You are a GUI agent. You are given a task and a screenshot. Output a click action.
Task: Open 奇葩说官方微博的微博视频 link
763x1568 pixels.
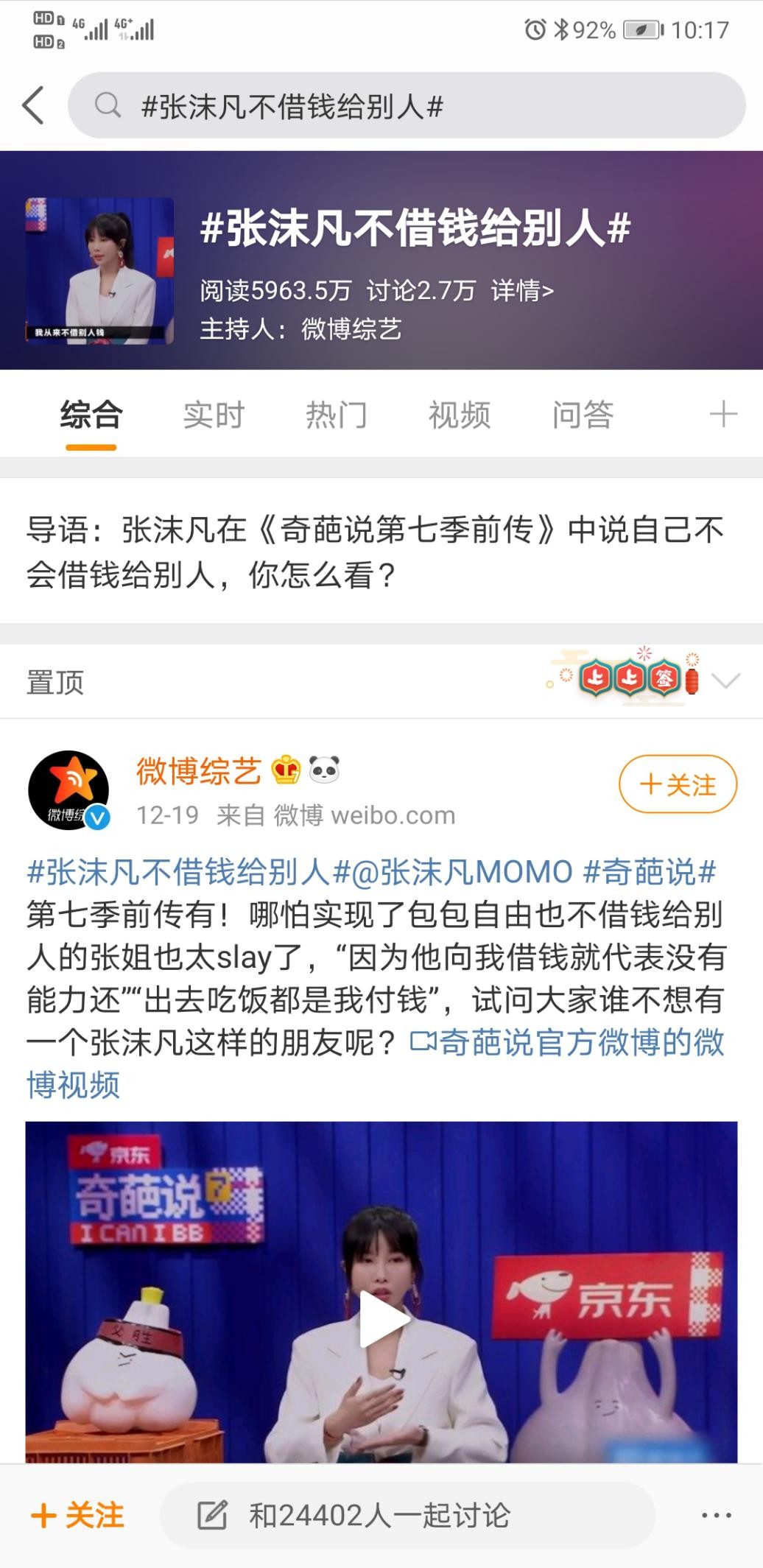(x=567, y=1043)
